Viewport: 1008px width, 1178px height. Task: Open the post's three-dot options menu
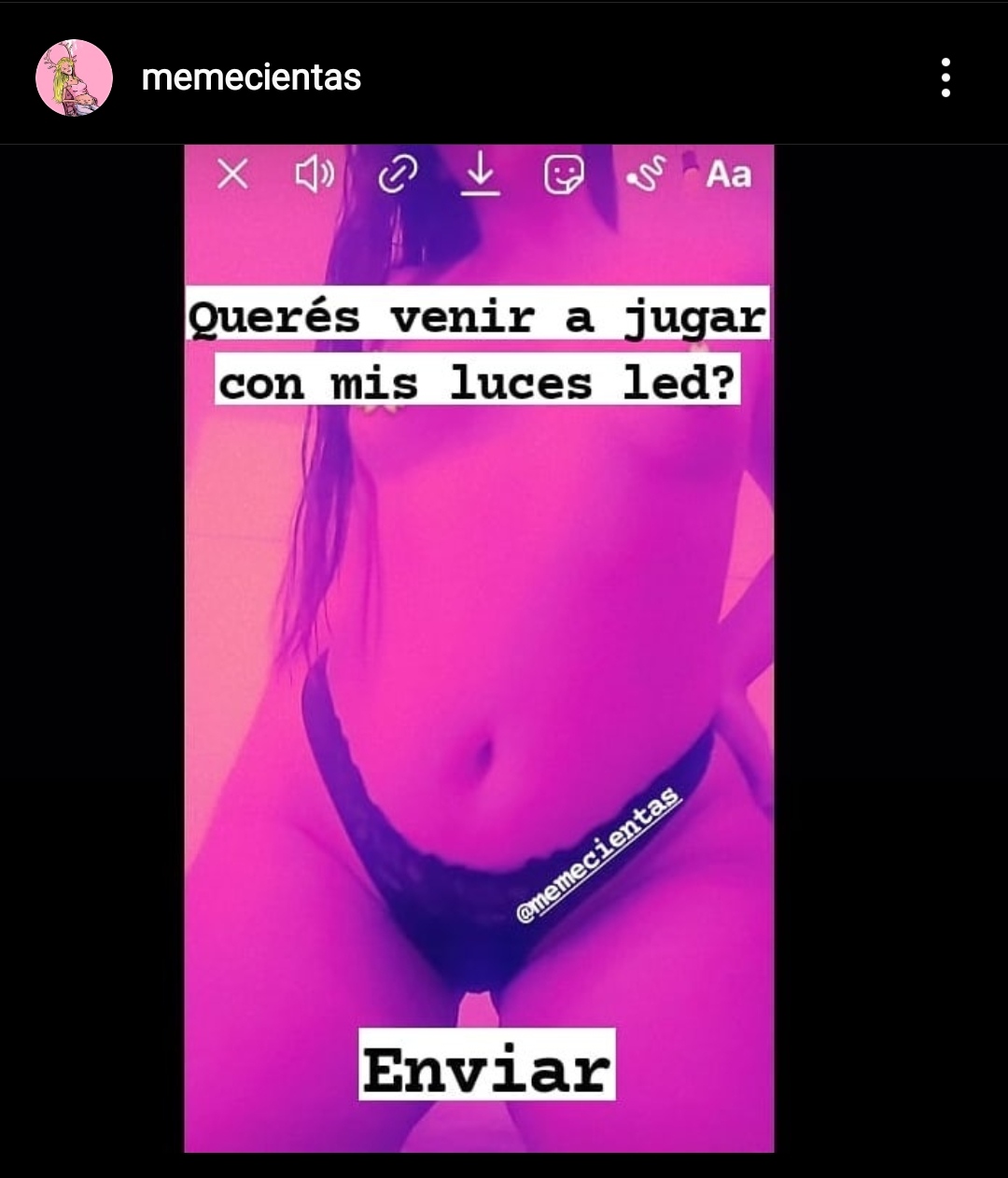pos(945,77)
